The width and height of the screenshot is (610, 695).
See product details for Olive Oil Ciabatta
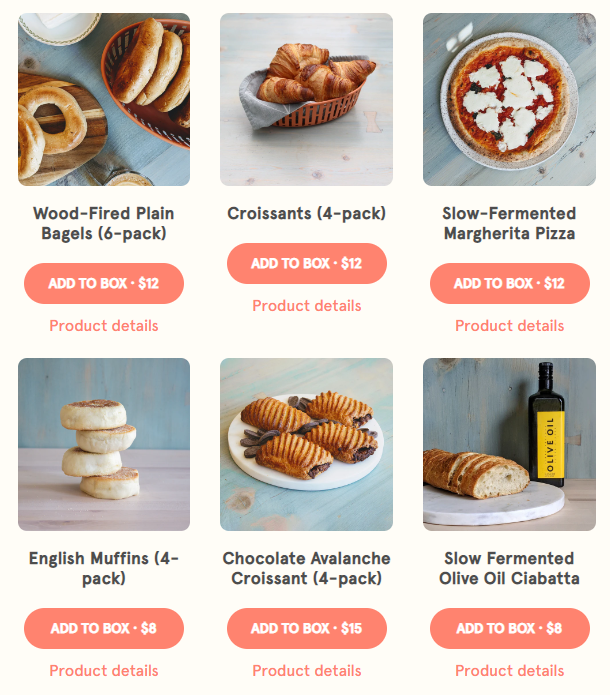(x=509, y=670)
